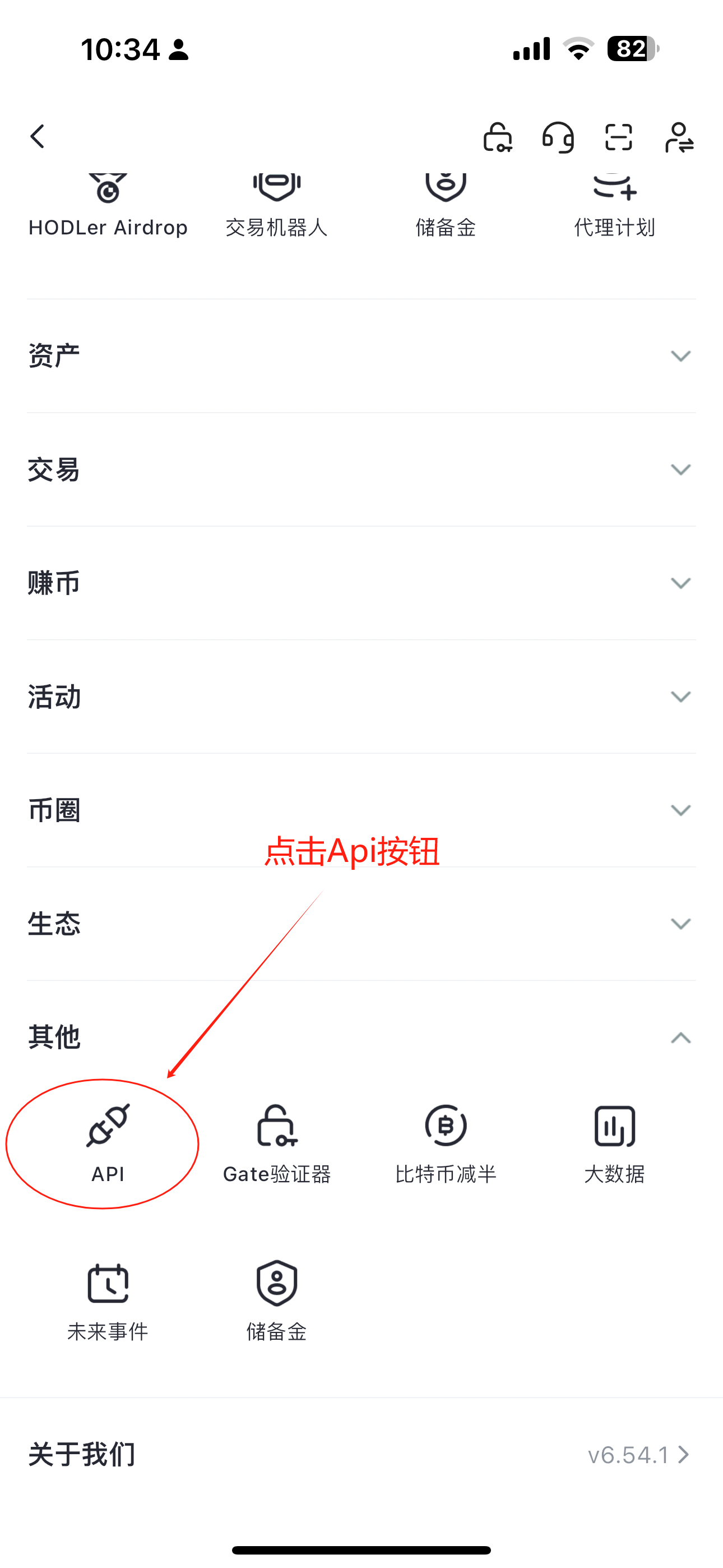Expand the 币圈 section
Viewport: 723px width, 1568px height.
[361, 810]
